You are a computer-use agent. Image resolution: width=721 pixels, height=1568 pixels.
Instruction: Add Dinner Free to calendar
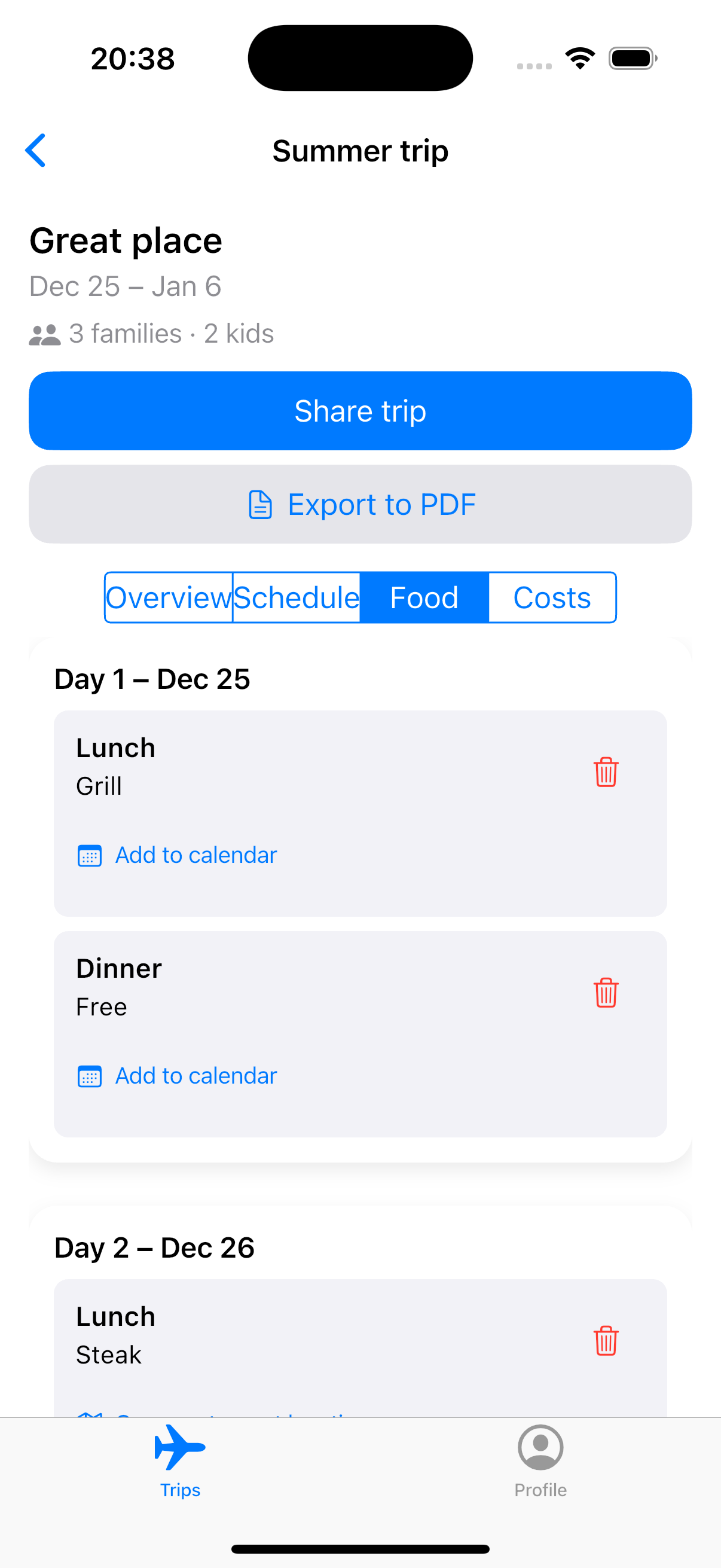[195, 1076]
